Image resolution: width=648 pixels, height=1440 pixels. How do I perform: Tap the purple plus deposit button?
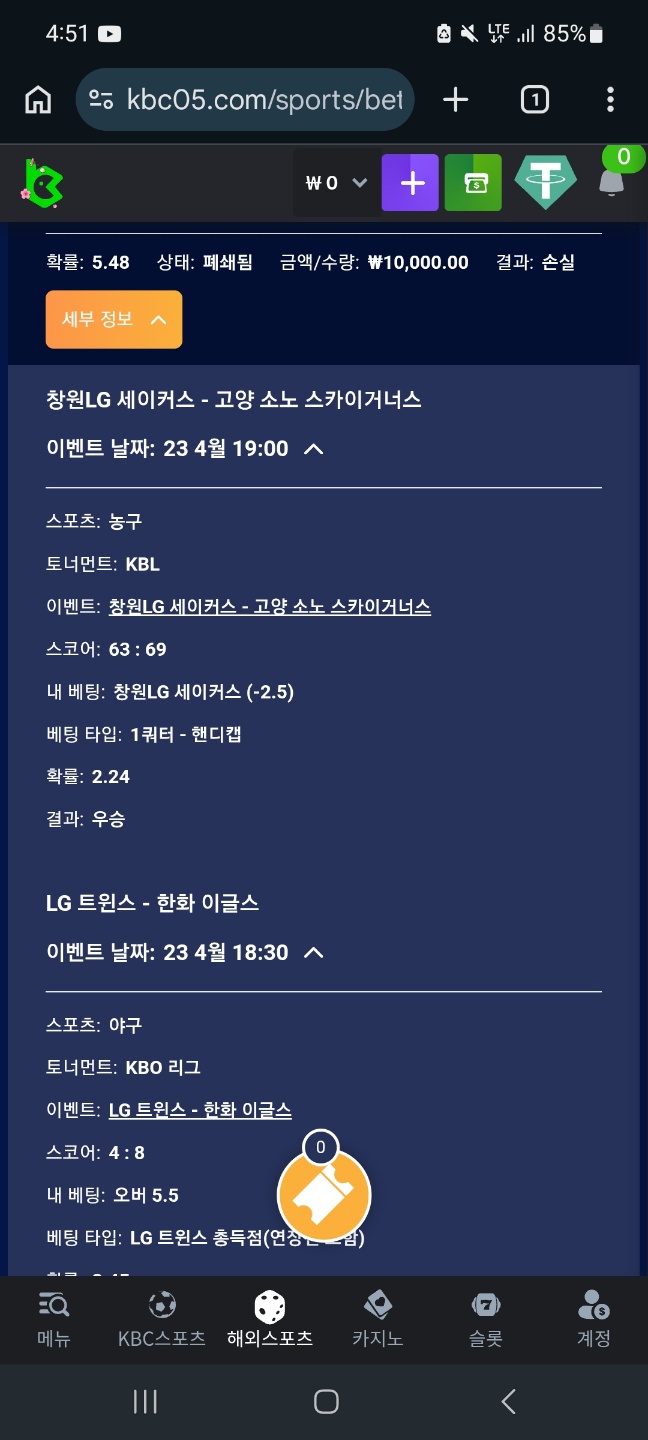click(x=410, y=183)
